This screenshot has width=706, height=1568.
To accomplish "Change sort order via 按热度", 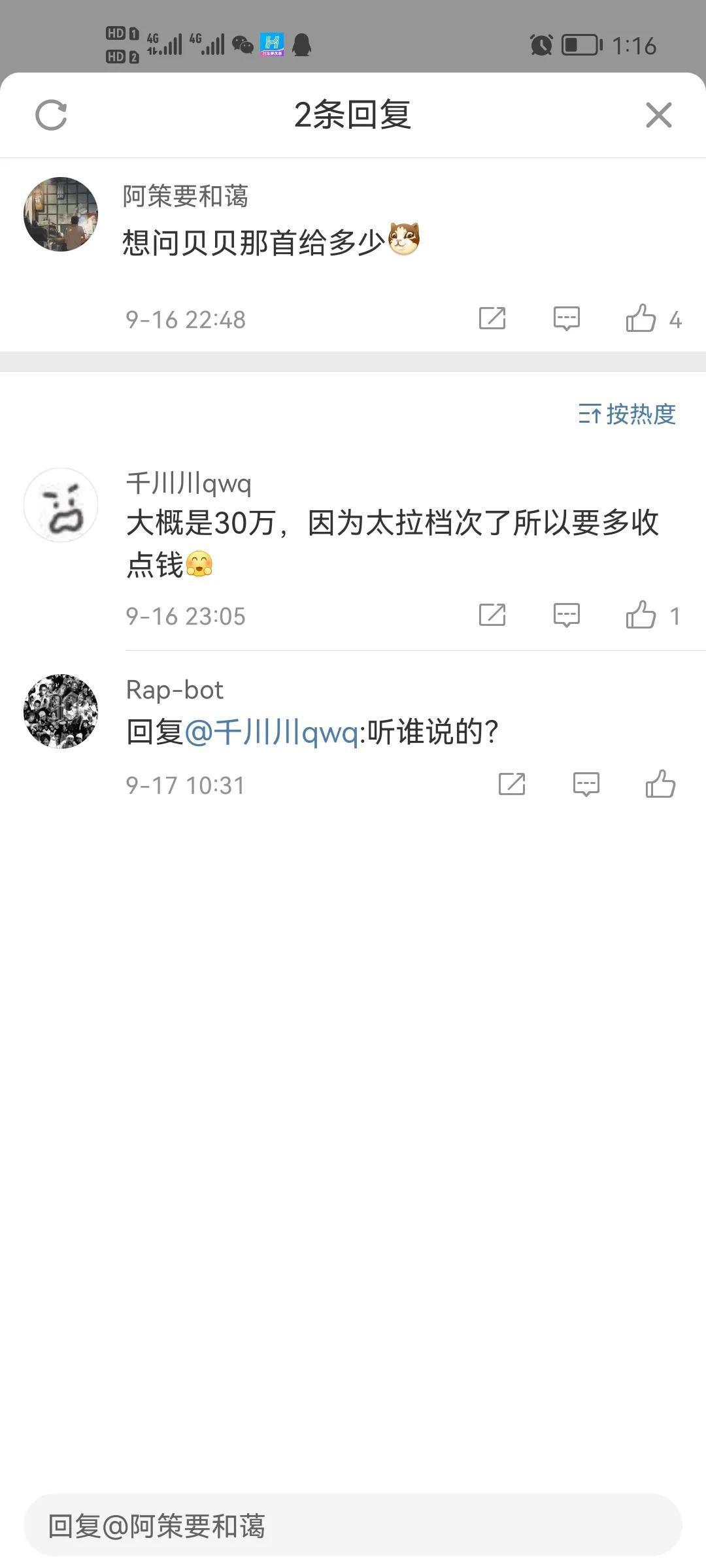I will pos(627,414).
